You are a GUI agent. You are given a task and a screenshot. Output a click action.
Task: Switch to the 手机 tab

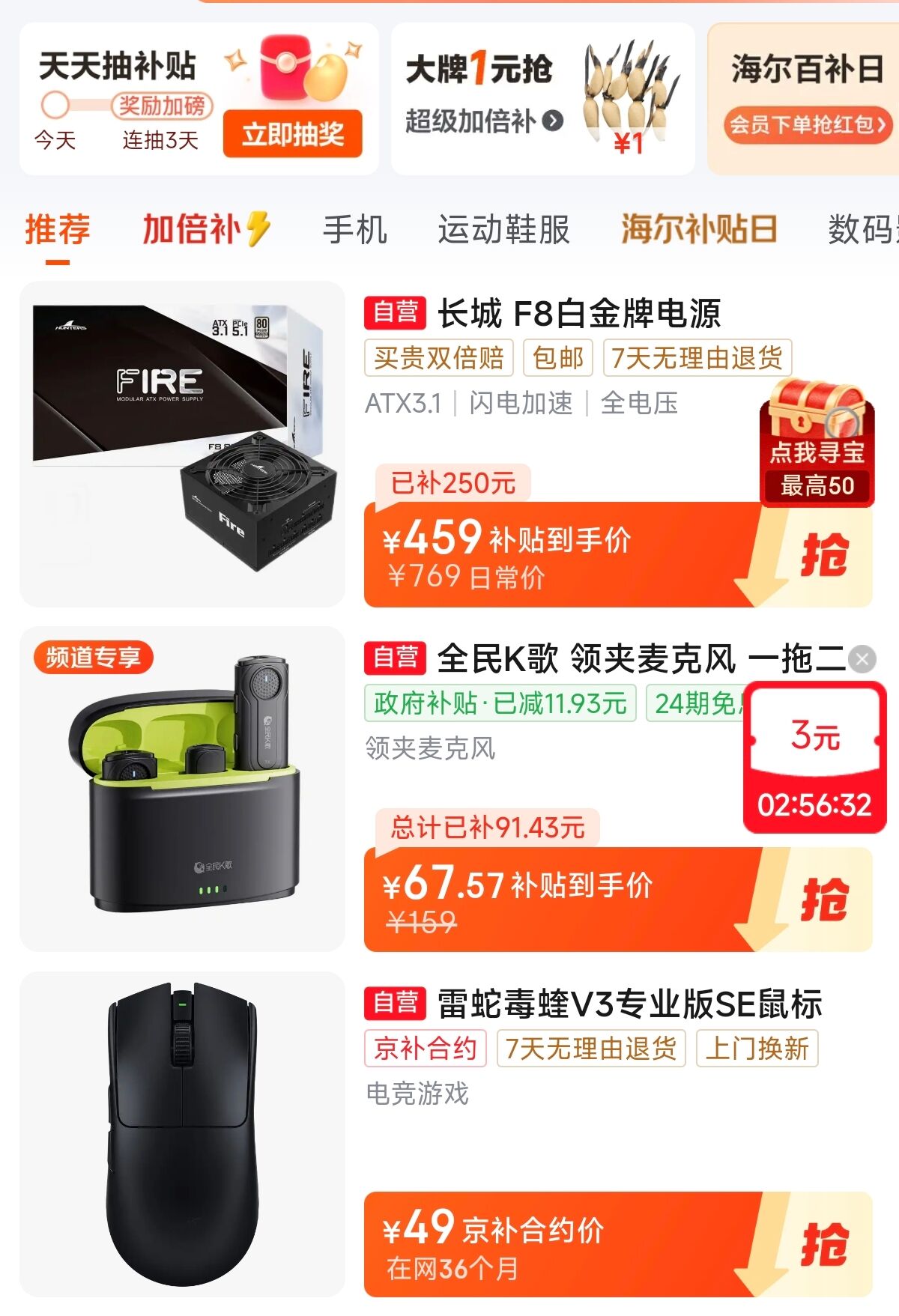tap(354, 229)
